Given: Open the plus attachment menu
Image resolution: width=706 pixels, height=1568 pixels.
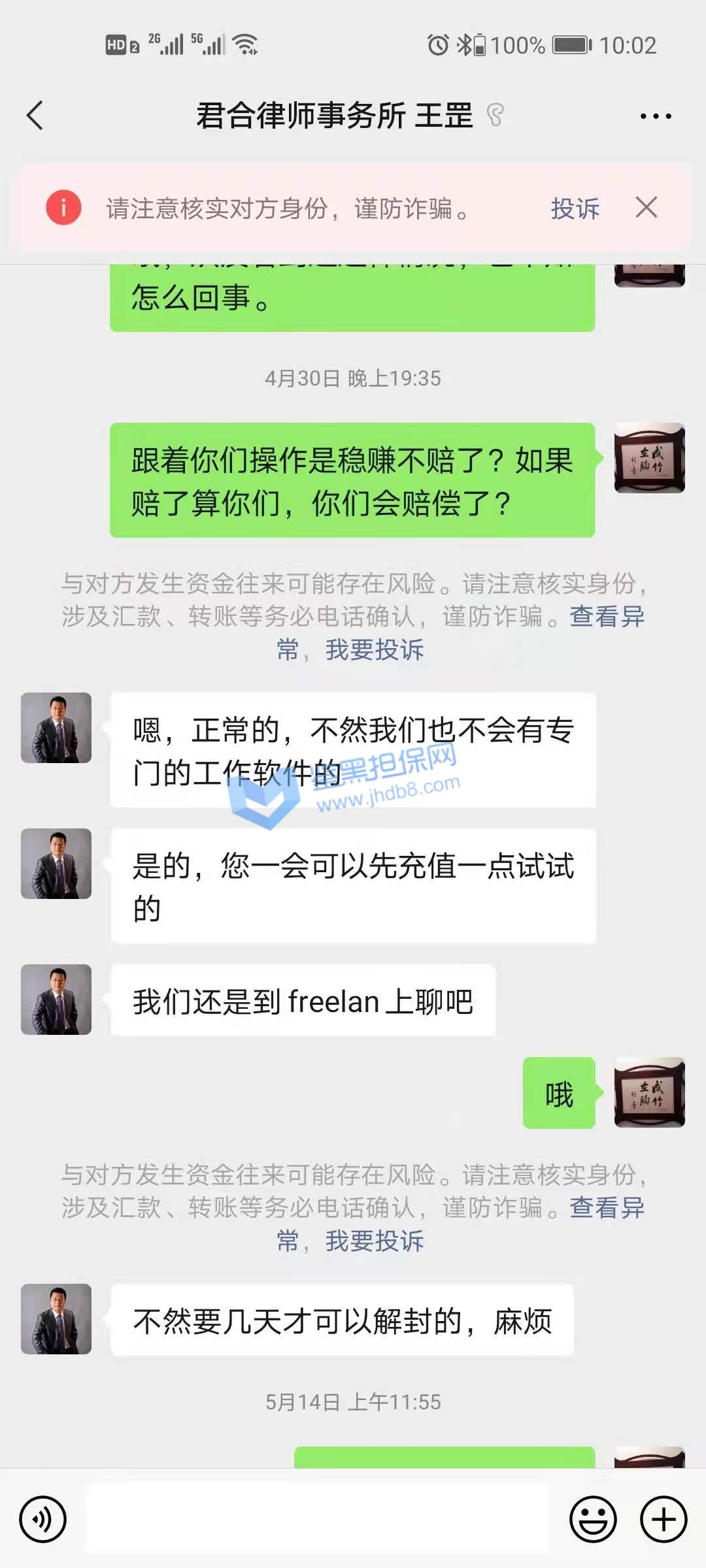Looking at the screenshot, I should pyautogui.click(x=663, y=1519).
